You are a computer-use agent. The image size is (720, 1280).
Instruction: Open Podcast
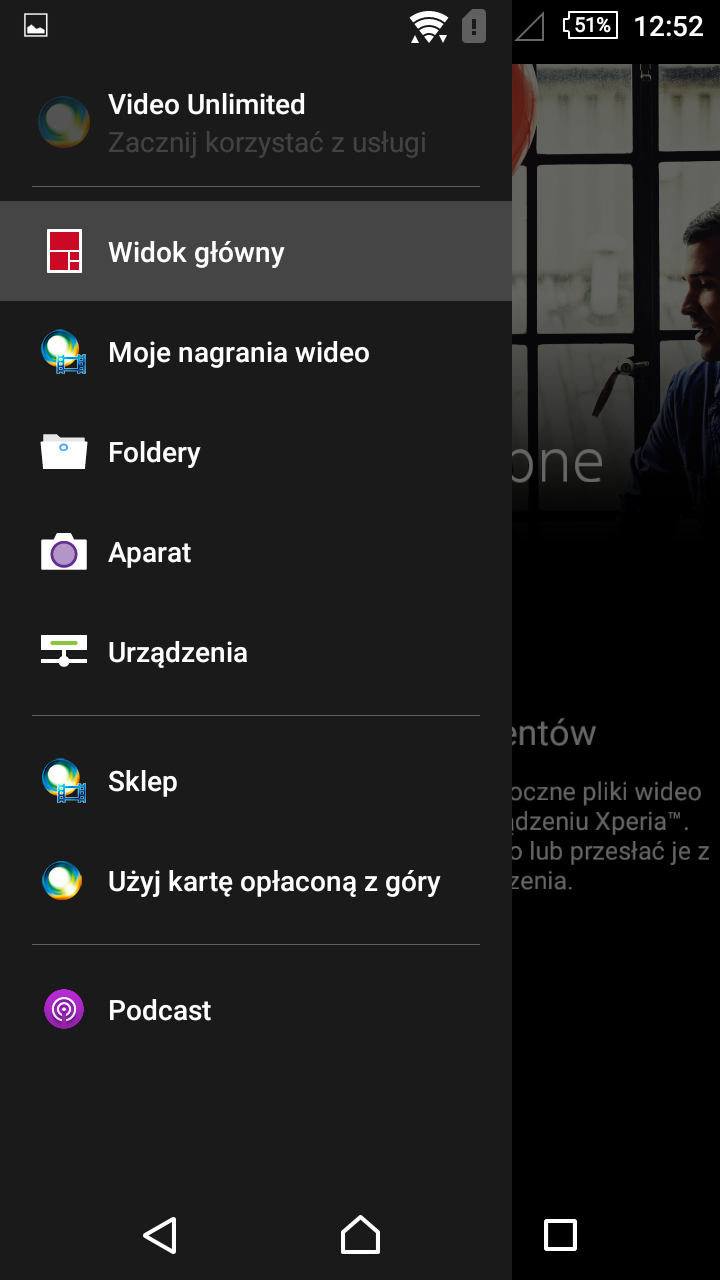click(256, 1009)
